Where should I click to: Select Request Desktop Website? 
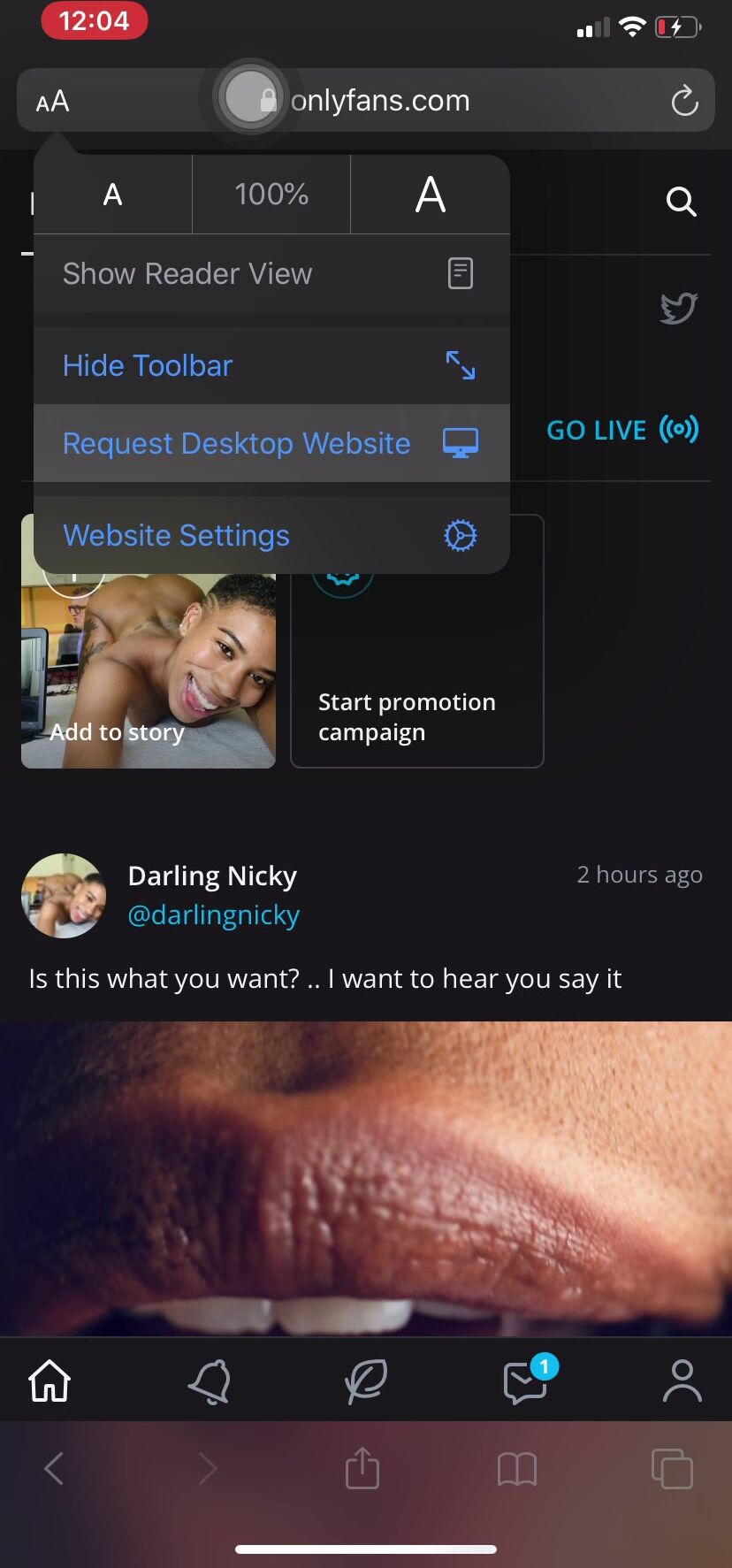pos(271,443)
